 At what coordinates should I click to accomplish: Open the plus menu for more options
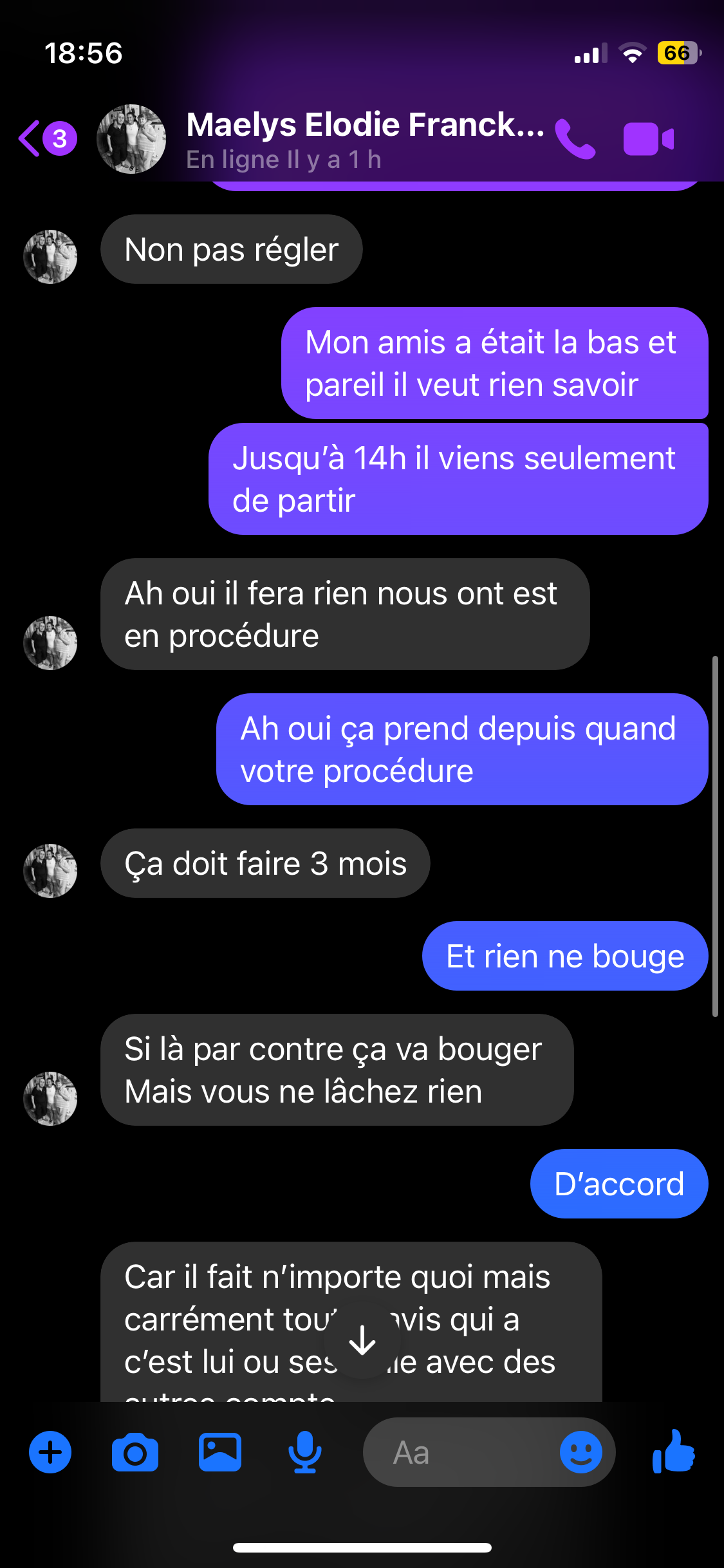[x=50, y=1452]
